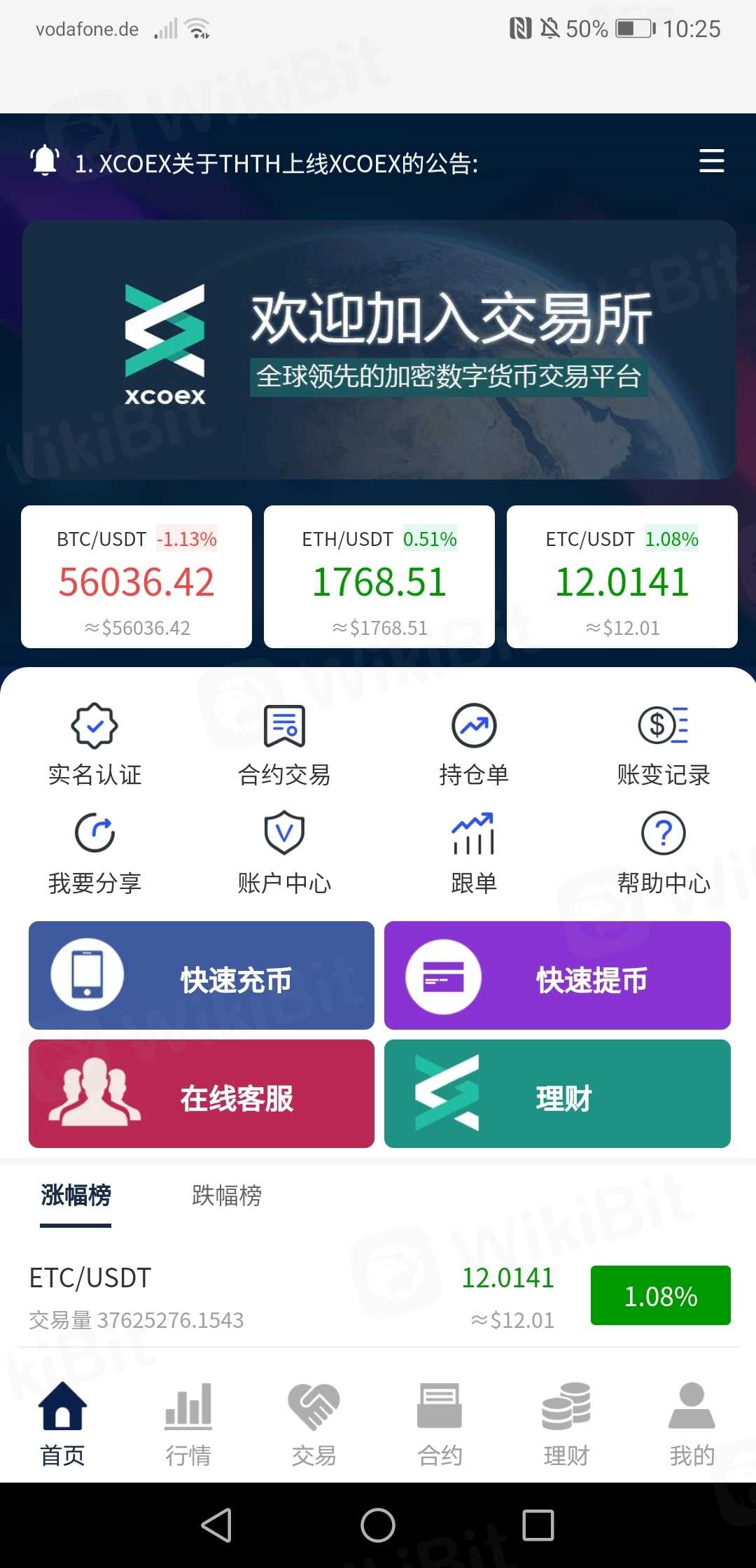Screen dimensions: 756x1568
Task: Tap the 快速提币 quick withdraw button
Action: 557,975
